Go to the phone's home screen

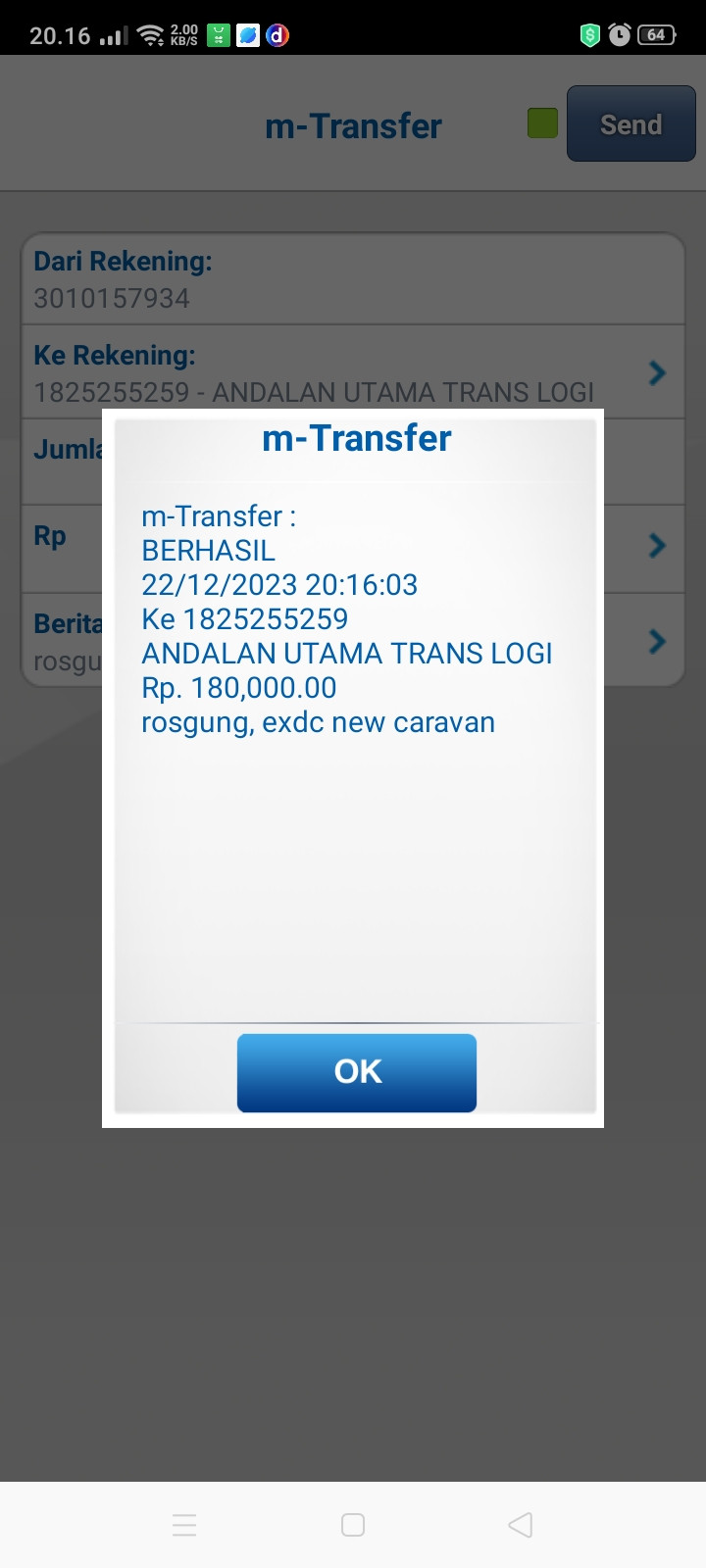tap(353, 1525)
